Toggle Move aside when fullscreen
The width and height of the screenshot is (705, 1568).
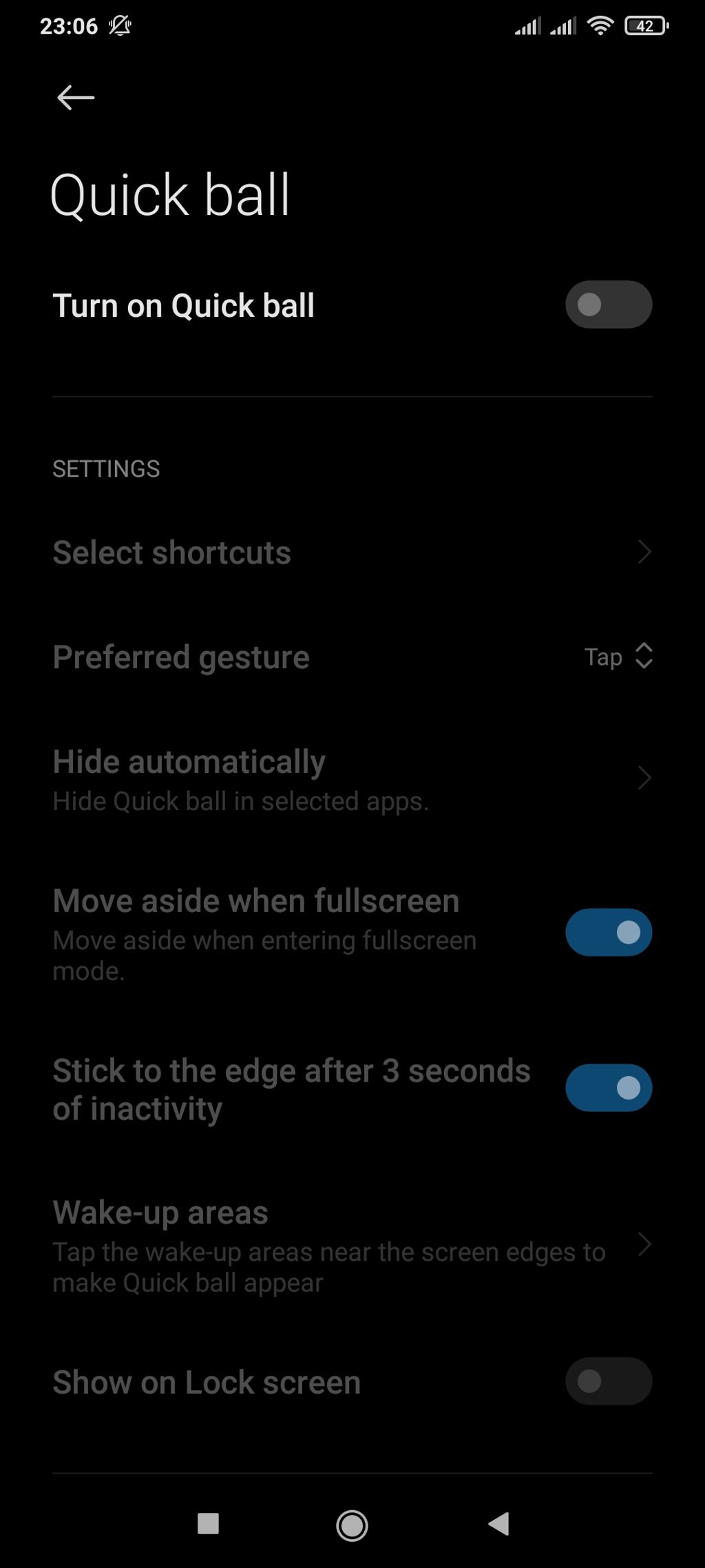(x=608, y=933)
